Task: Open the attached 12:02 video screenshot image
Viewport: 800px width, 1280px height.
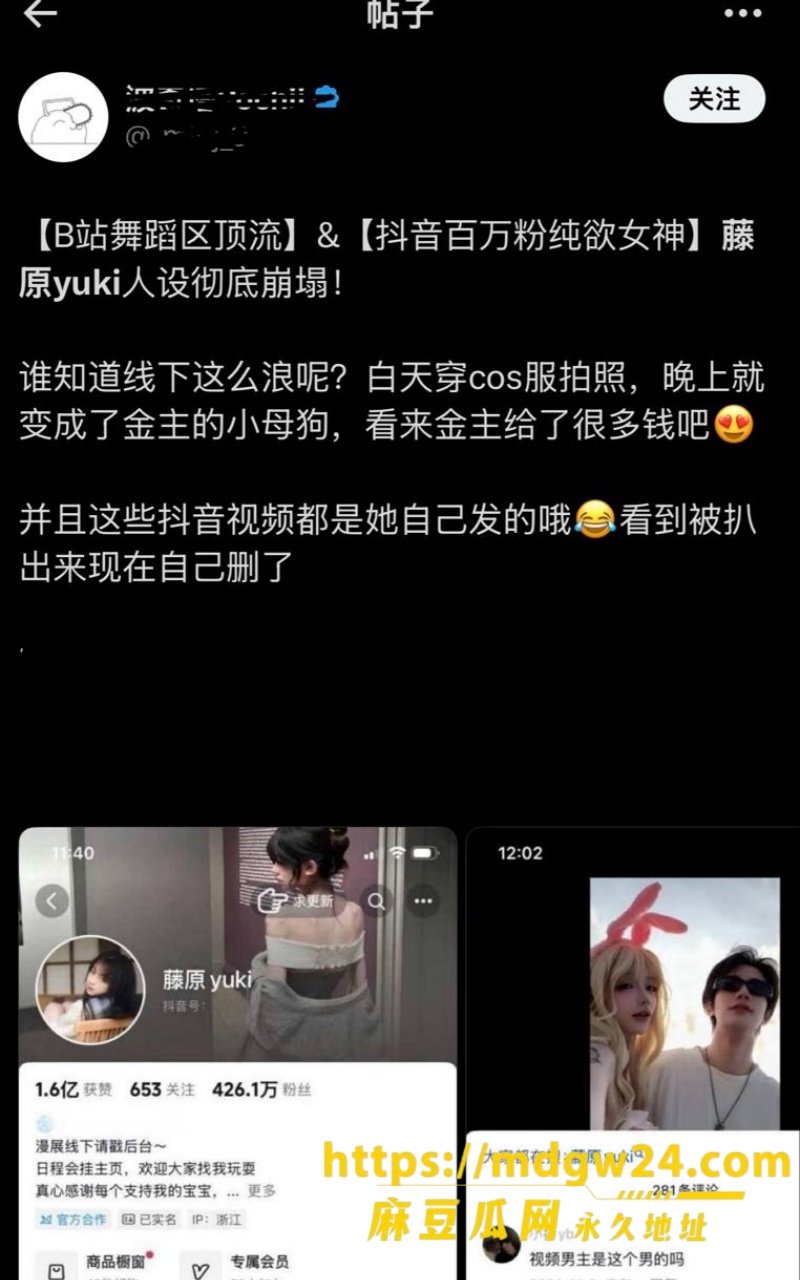Action: 633,1053
